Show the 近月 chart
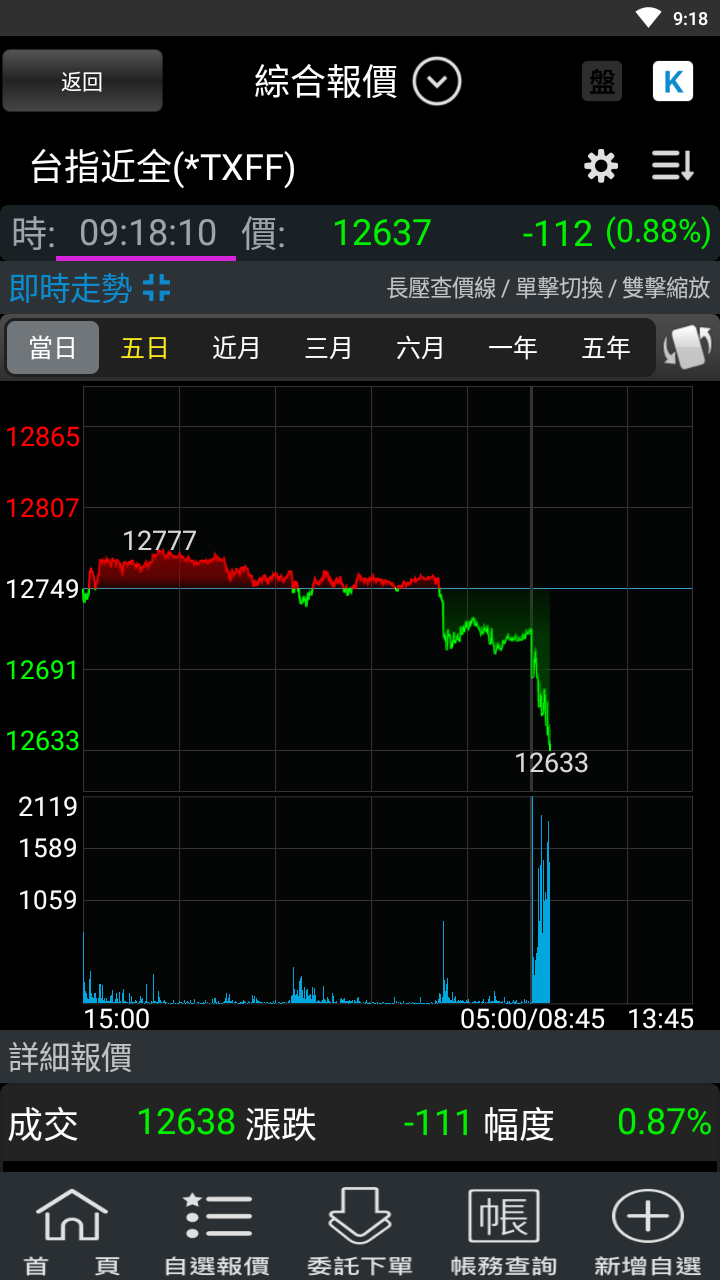 click(236, 348)
